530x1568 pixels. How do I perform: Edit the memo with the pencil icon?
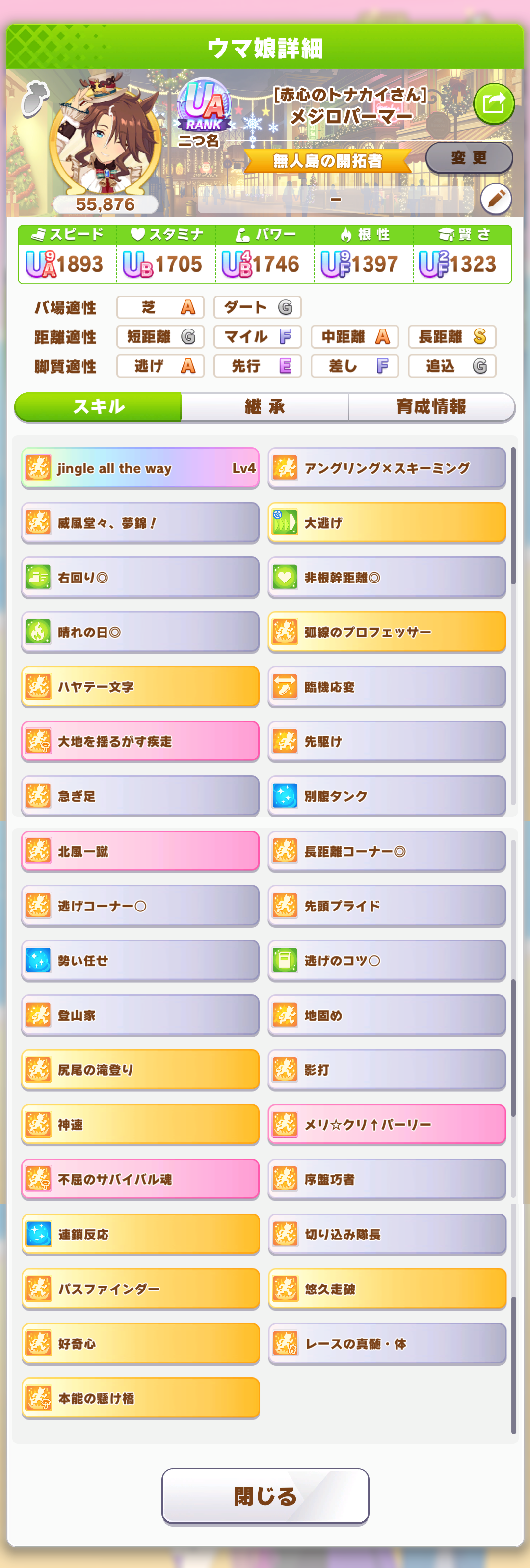pyautogui.click(x=495, y=199)
